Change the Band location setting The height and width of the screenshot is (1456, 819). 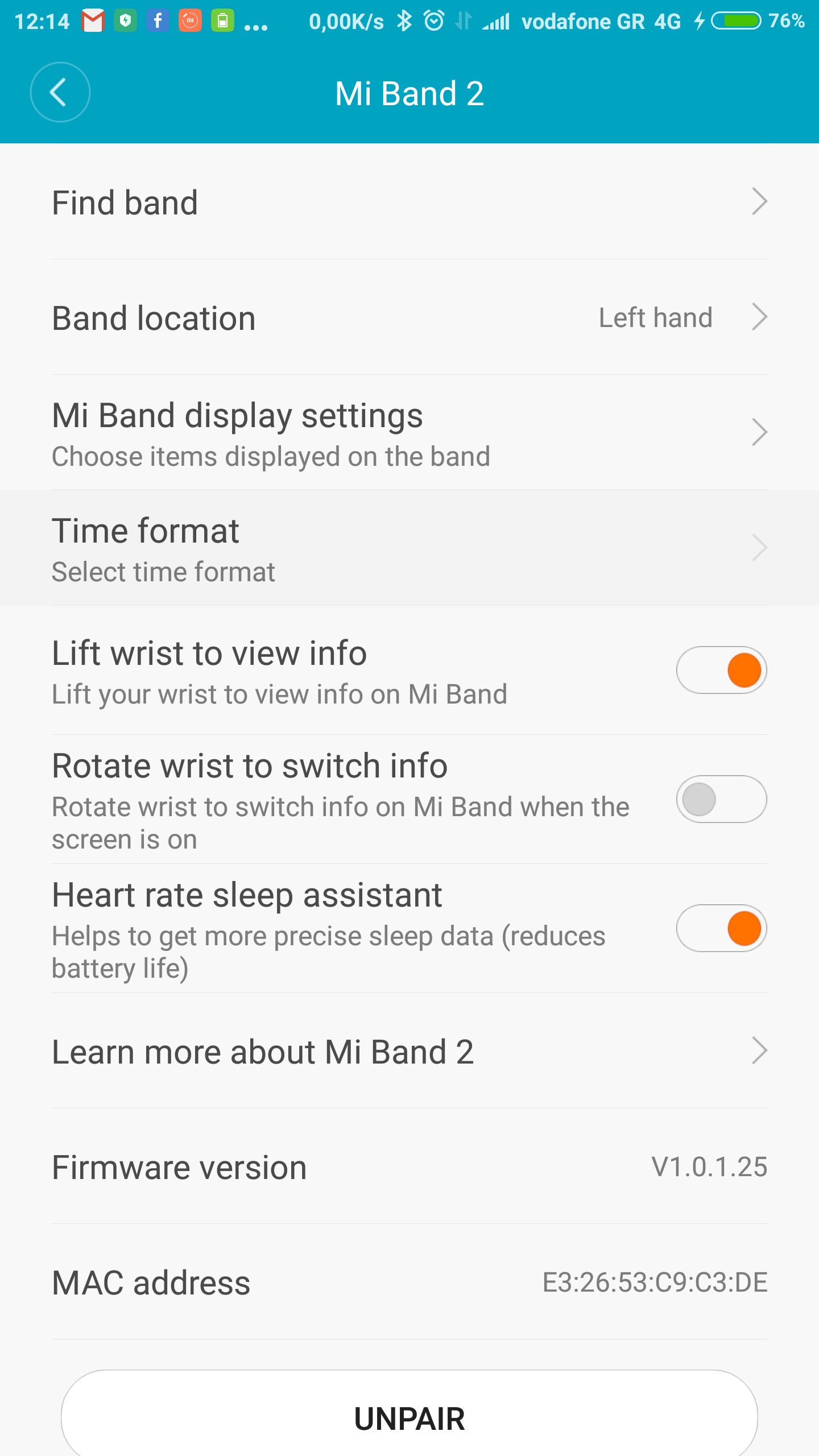[x=409, y=317]
